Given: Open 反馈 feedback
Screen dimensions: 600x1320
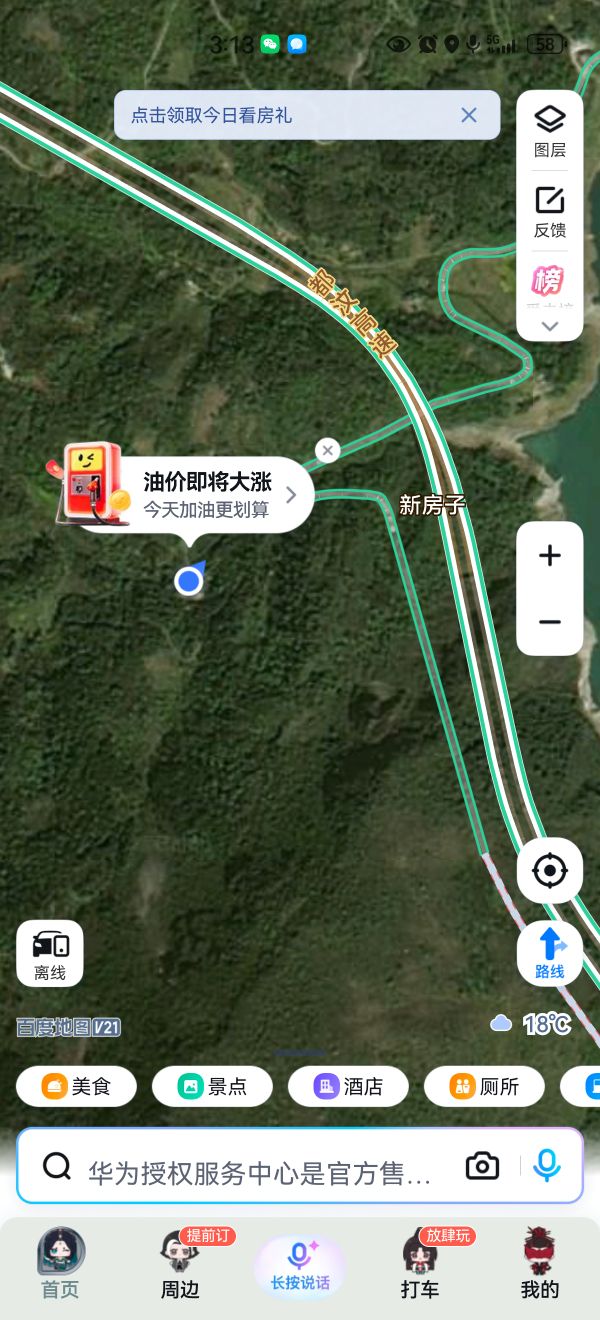Looking at the screenshot, I should (x=550, y=211).
